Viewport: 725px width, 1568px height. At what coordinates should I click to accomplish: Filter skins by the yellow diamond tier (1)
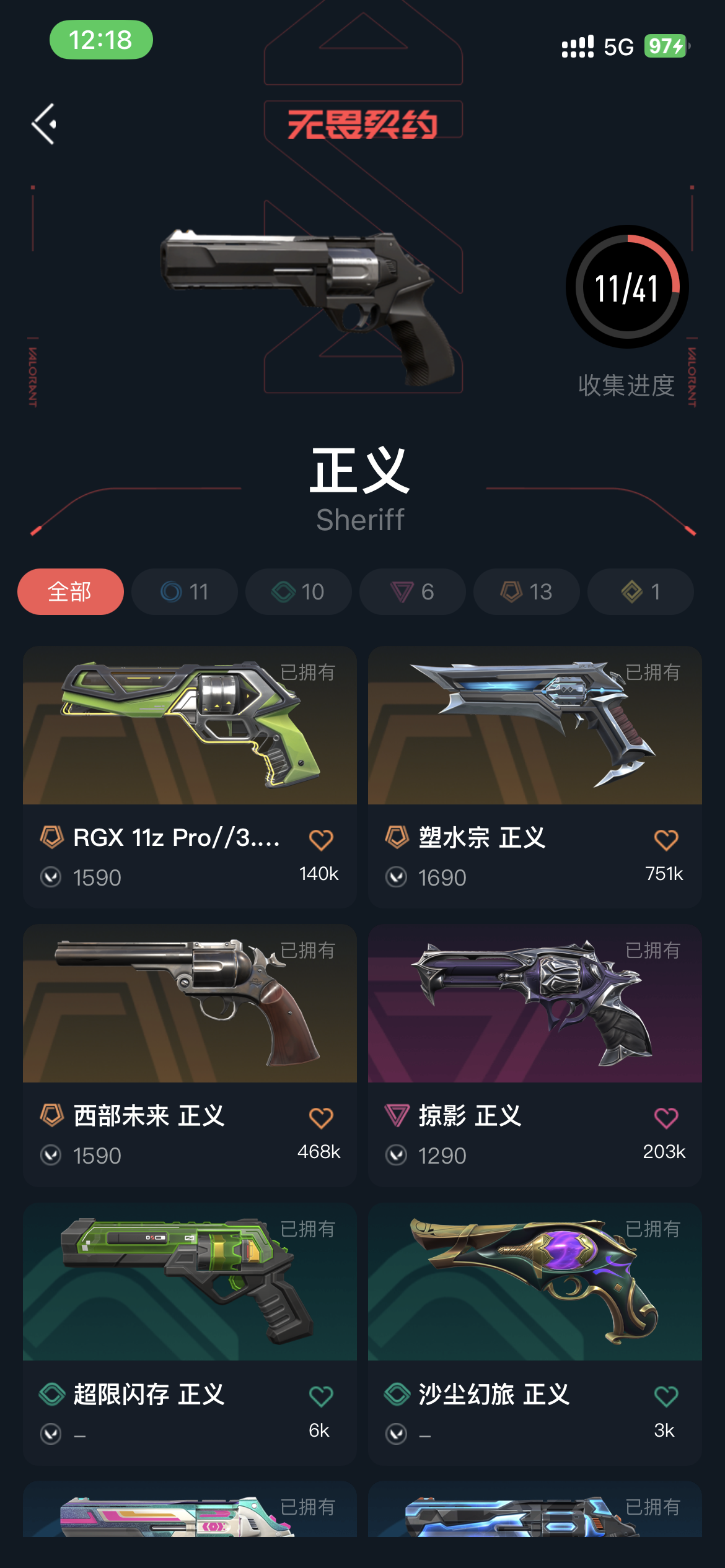point(641,591)
